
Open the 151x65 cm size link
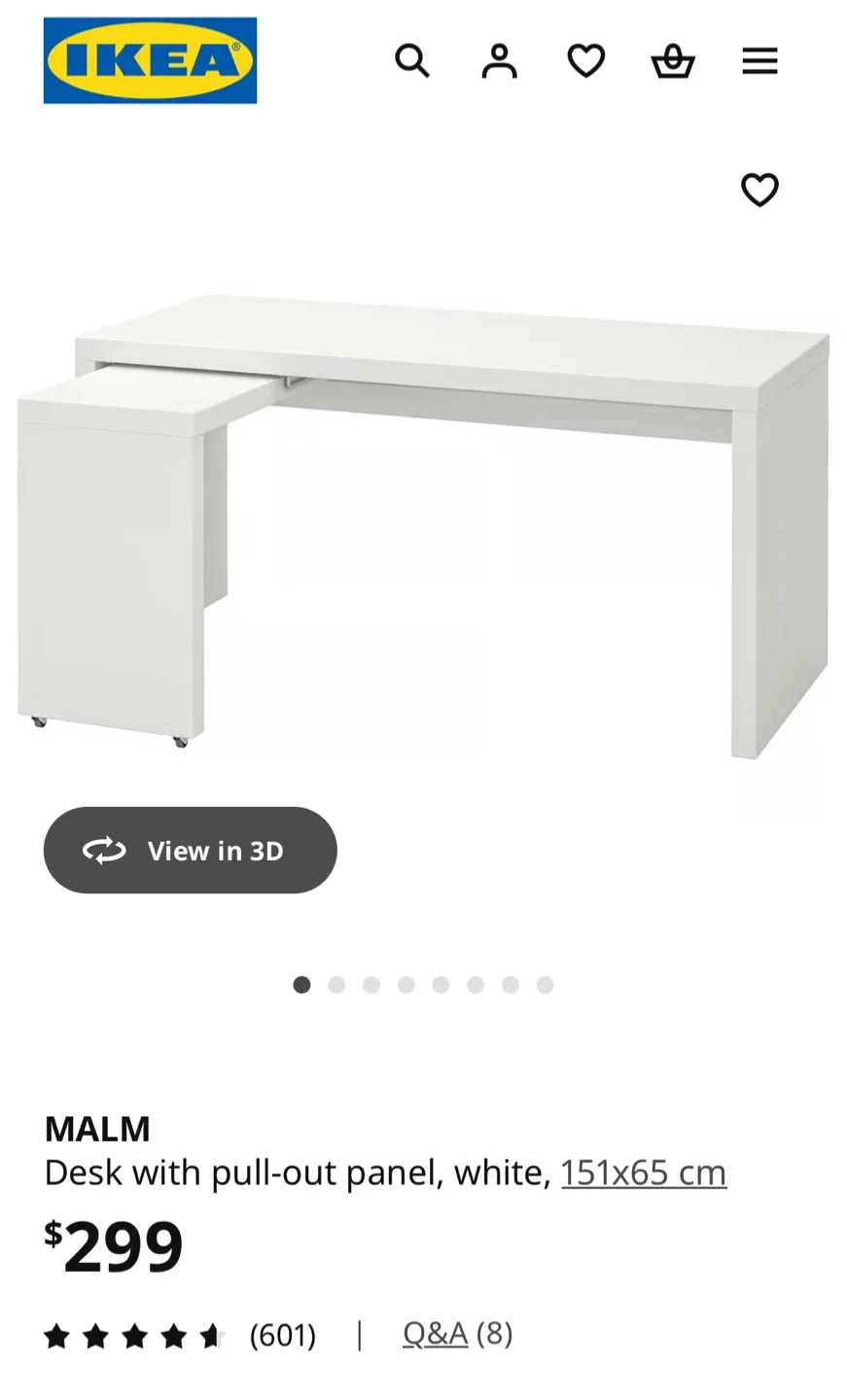point(643,1172)
